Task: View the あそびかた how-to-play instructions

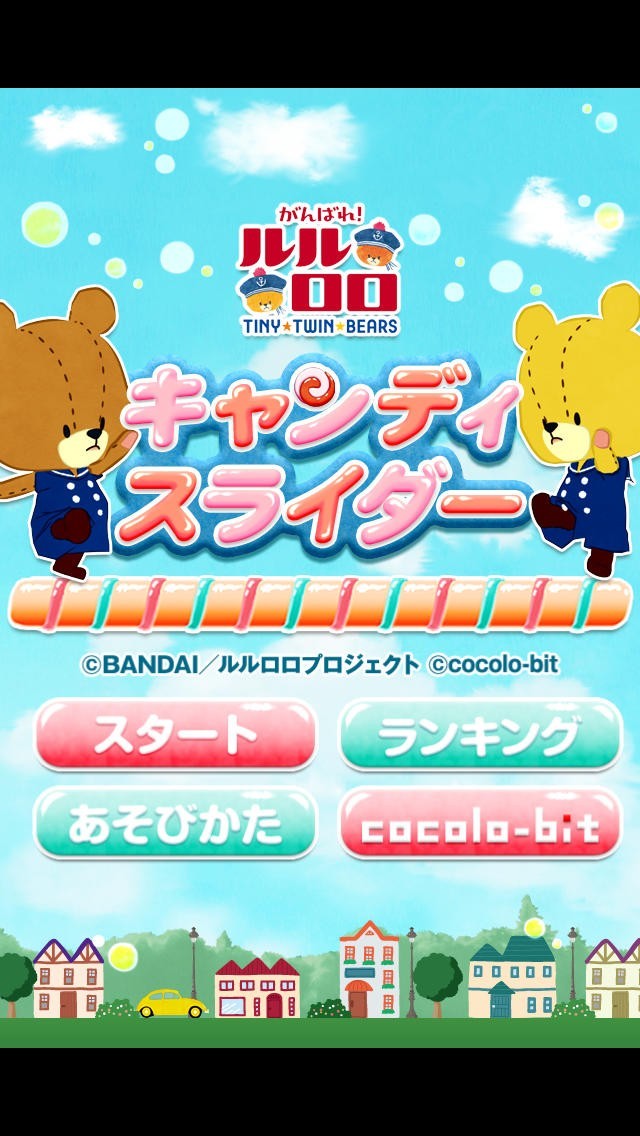Action: pos(176,824)
